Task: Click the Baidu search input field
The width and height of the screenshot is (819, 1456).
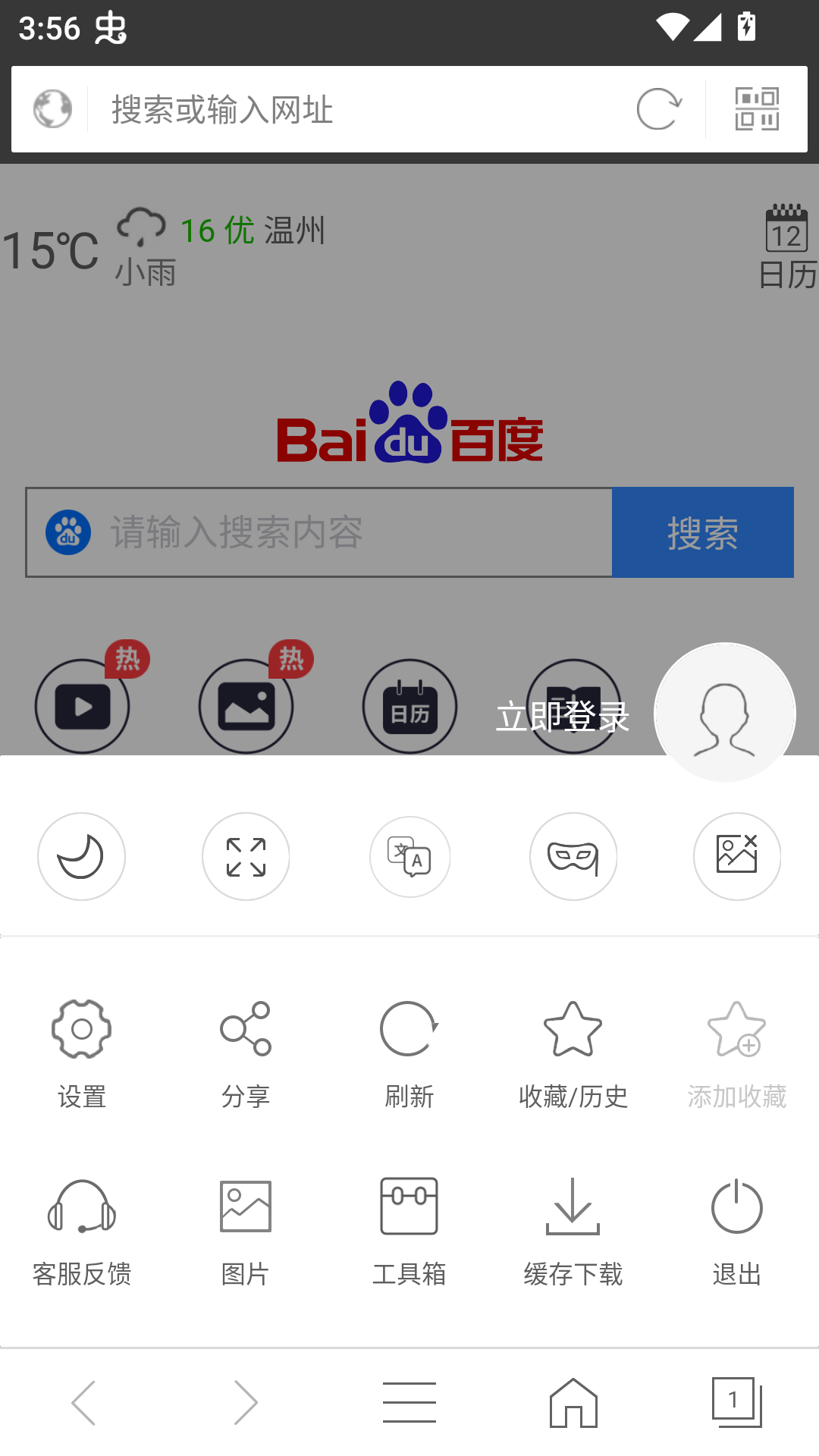Action: (x=318, y=532)
